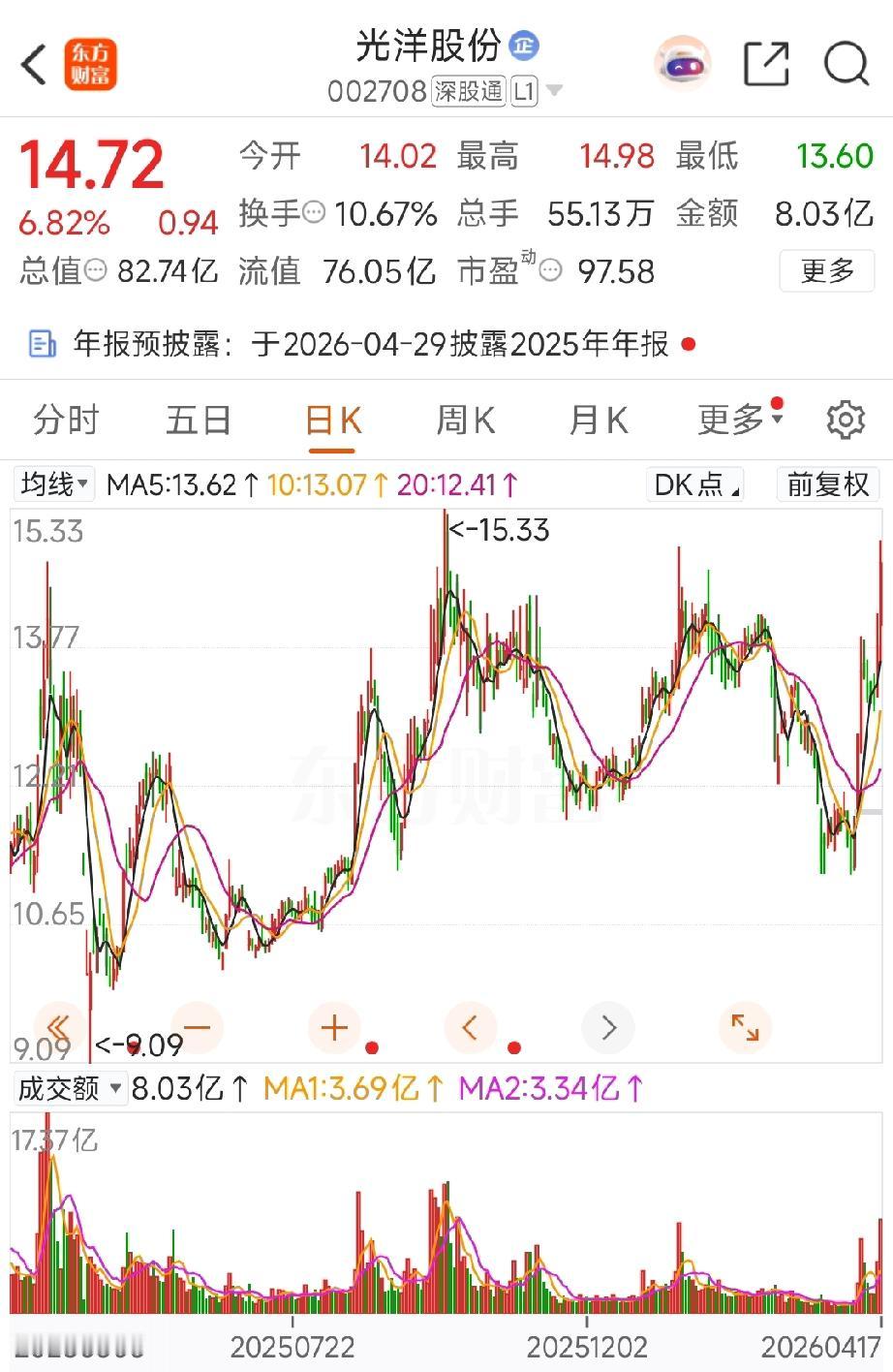Tap the share icon in the top bar
This screenshot has height=1372, width=893.
765,62
